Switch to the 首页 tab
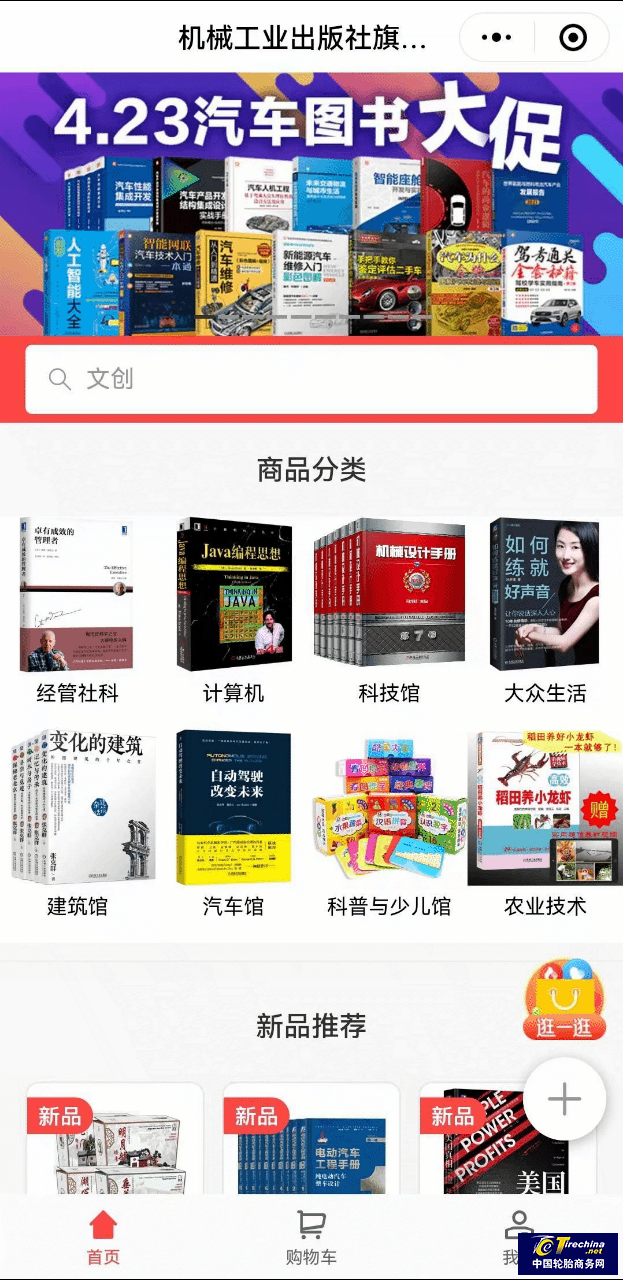623x1280 pixels. coord(103,1238)
